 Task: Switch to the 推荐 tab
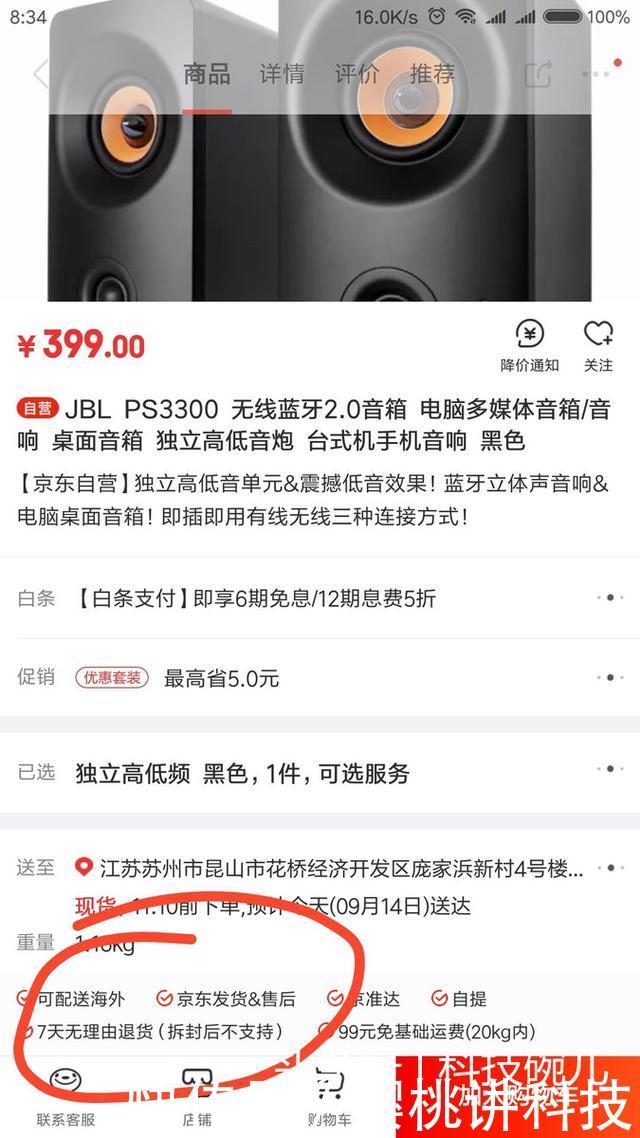coord(432,74)
